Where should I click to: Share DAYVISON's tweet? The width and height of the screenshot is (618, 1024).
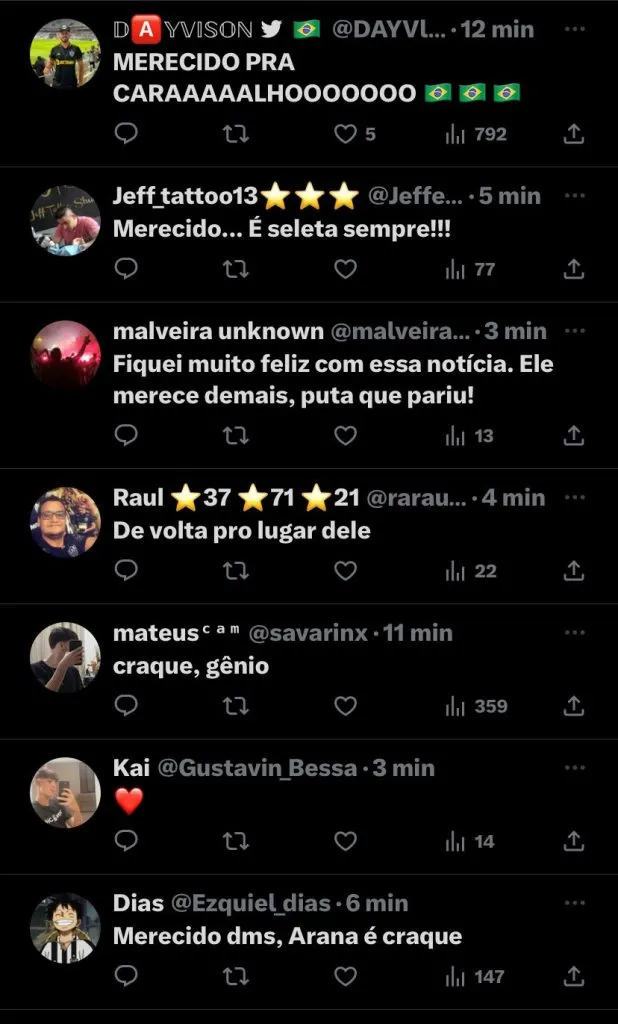(x=574, y=134)
